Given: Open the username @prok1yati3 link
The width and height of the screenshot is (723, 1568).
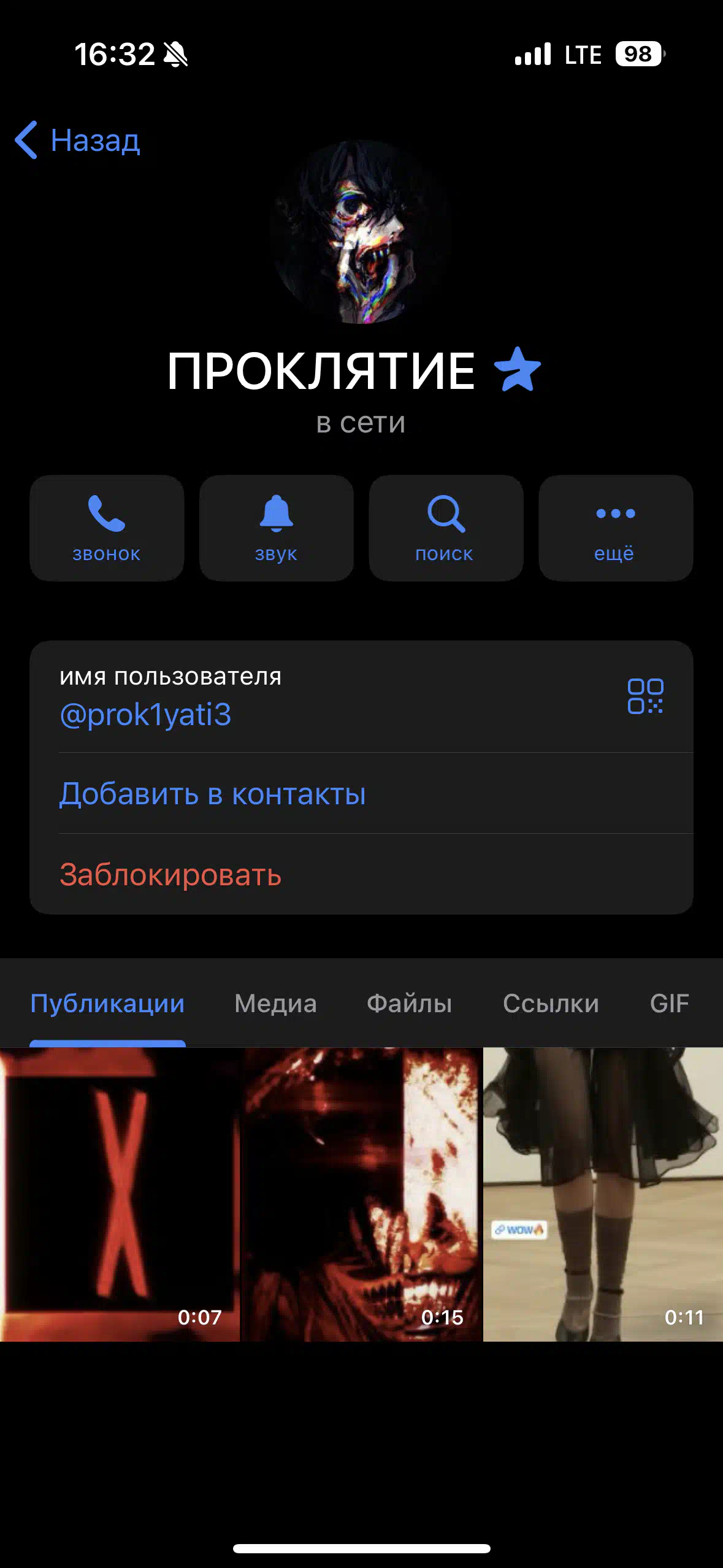Looking at the screenshot, I should click(x=145, y=715).
